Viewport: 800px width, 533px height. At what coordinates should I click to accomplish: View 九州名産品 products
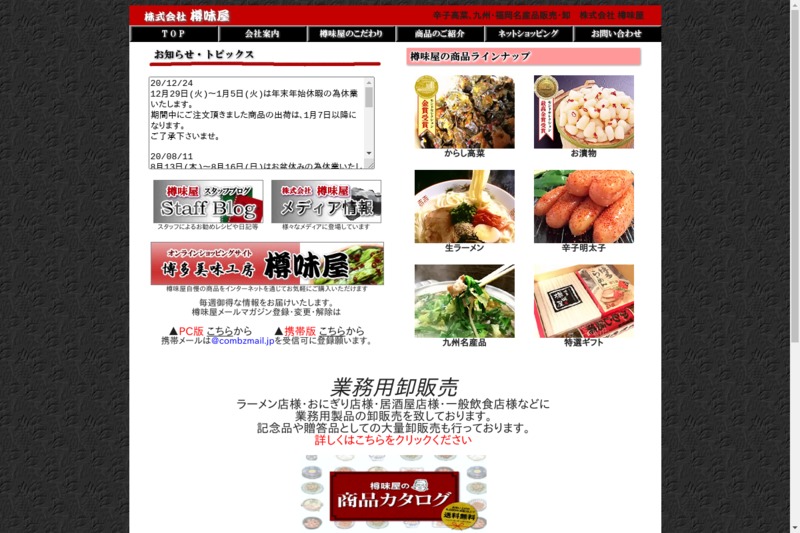tap(464, 302)
